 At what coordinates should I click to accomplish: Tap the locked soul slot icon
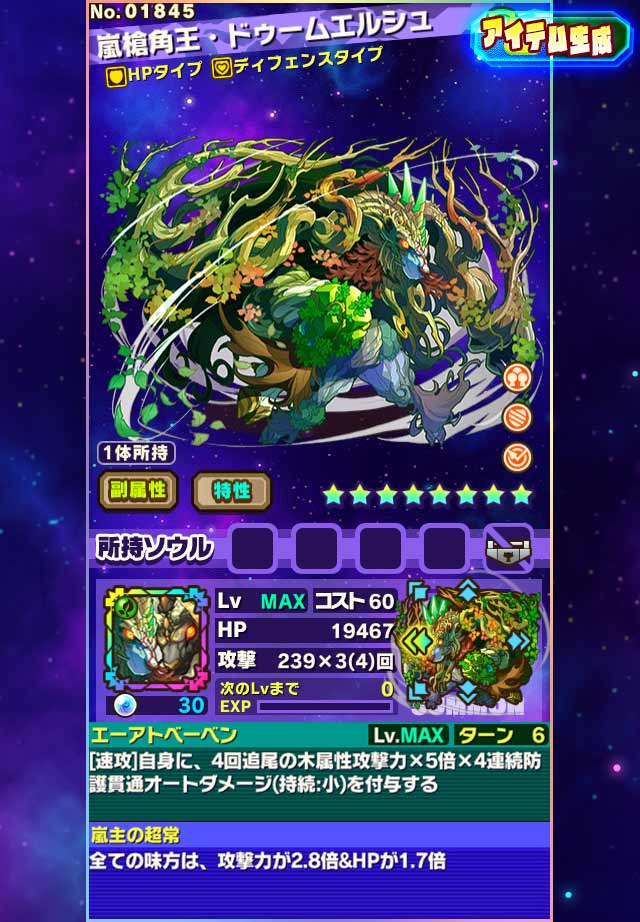(508, 548)
